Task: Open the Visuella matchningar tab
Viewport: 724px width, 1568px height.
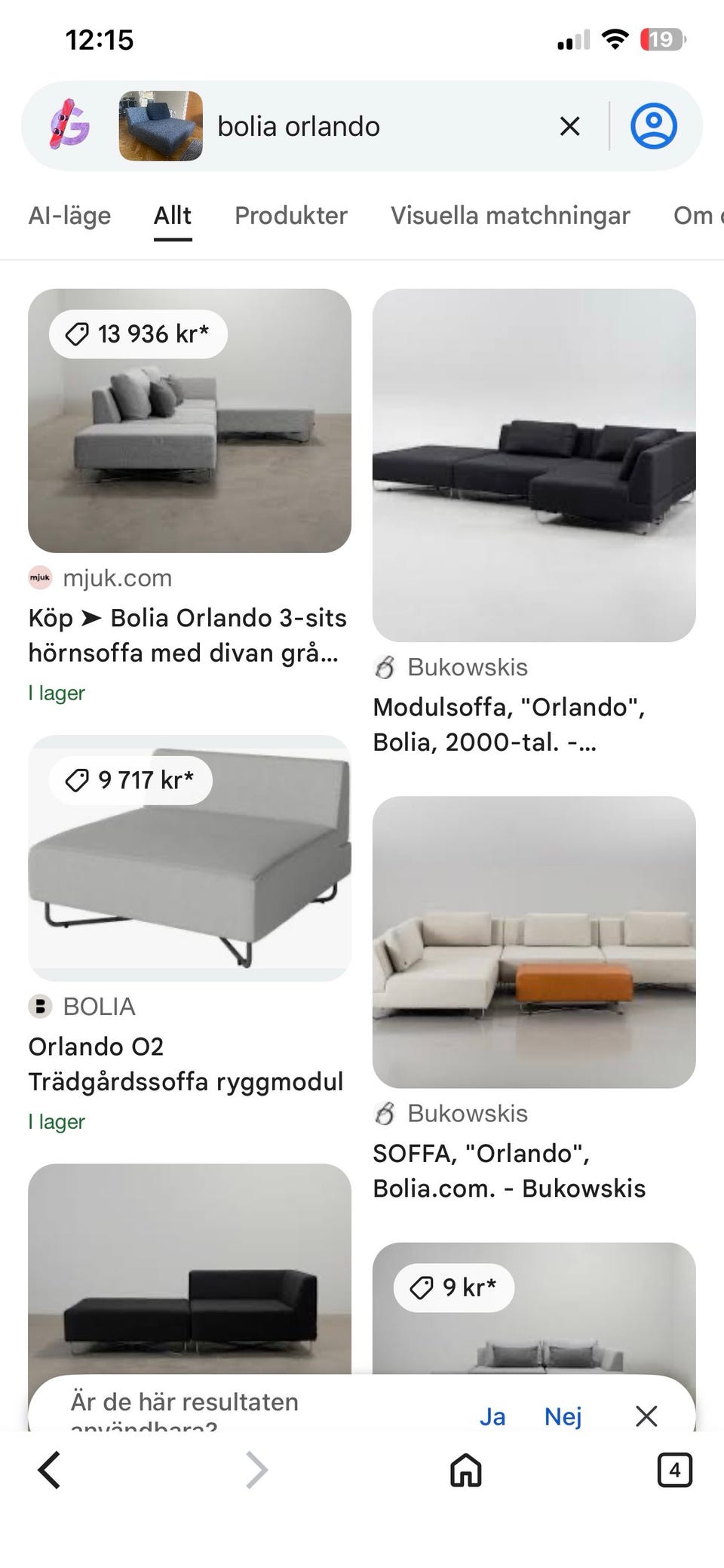Action: 510,216
